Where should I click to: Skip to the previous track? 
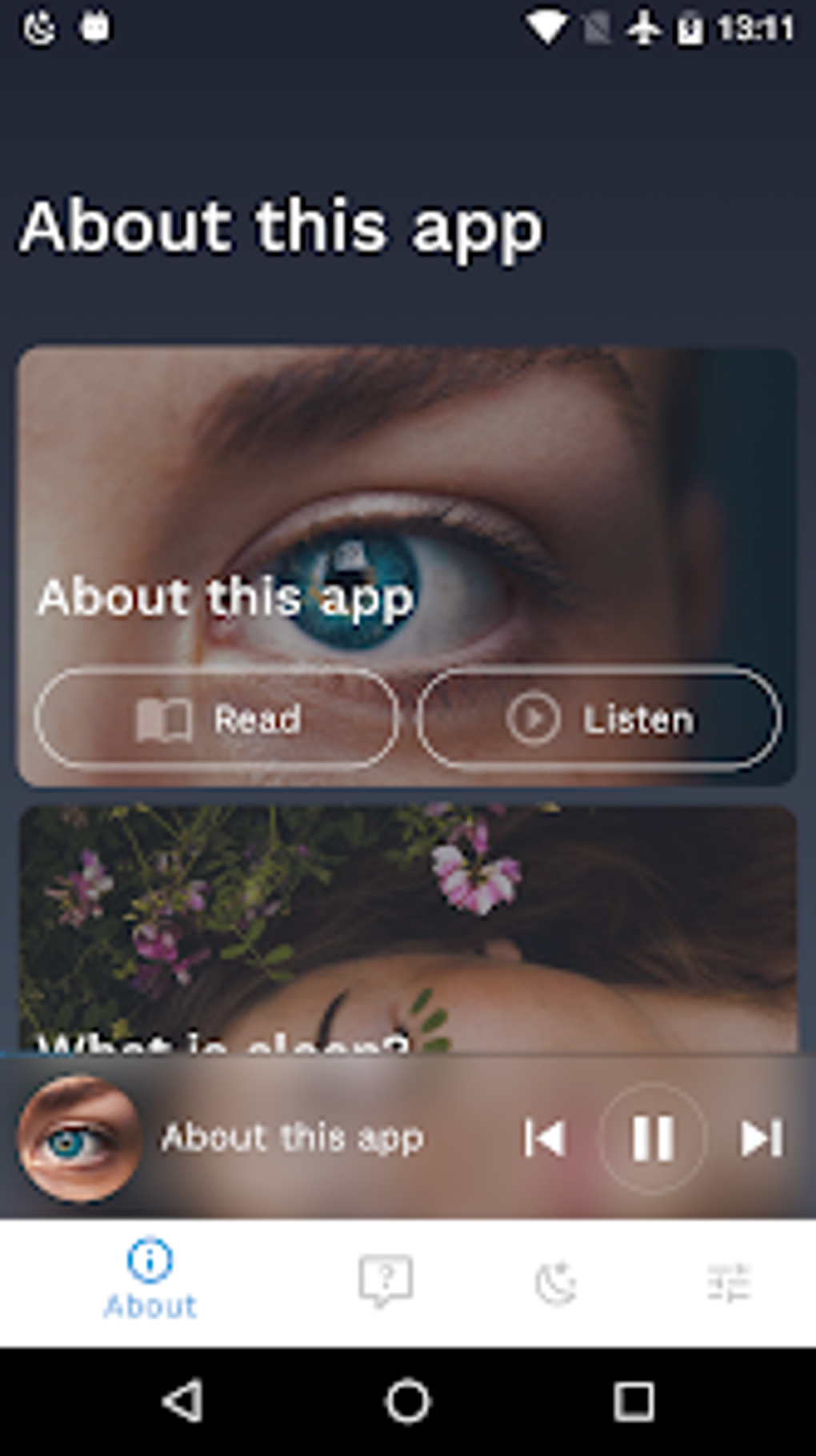(x=545, y=1137)
